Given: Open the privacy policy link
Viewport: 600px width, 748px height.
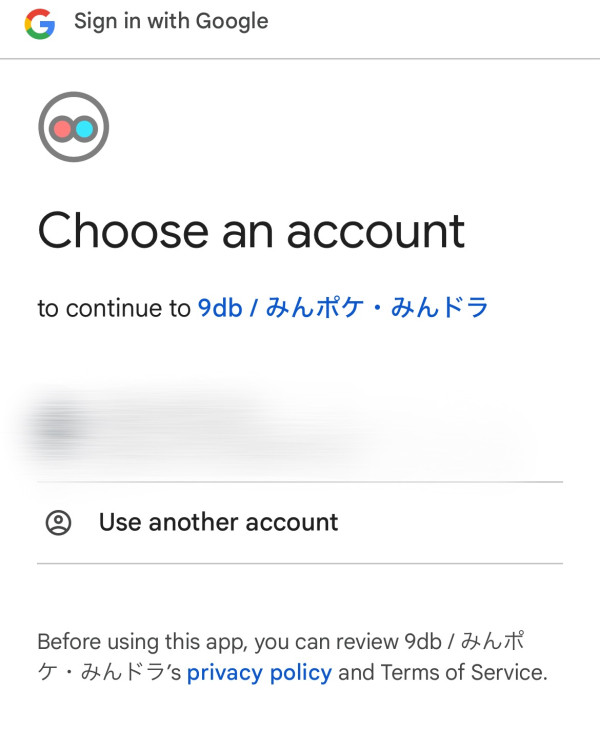Looking at the screenshot, I should pos(259,672).
